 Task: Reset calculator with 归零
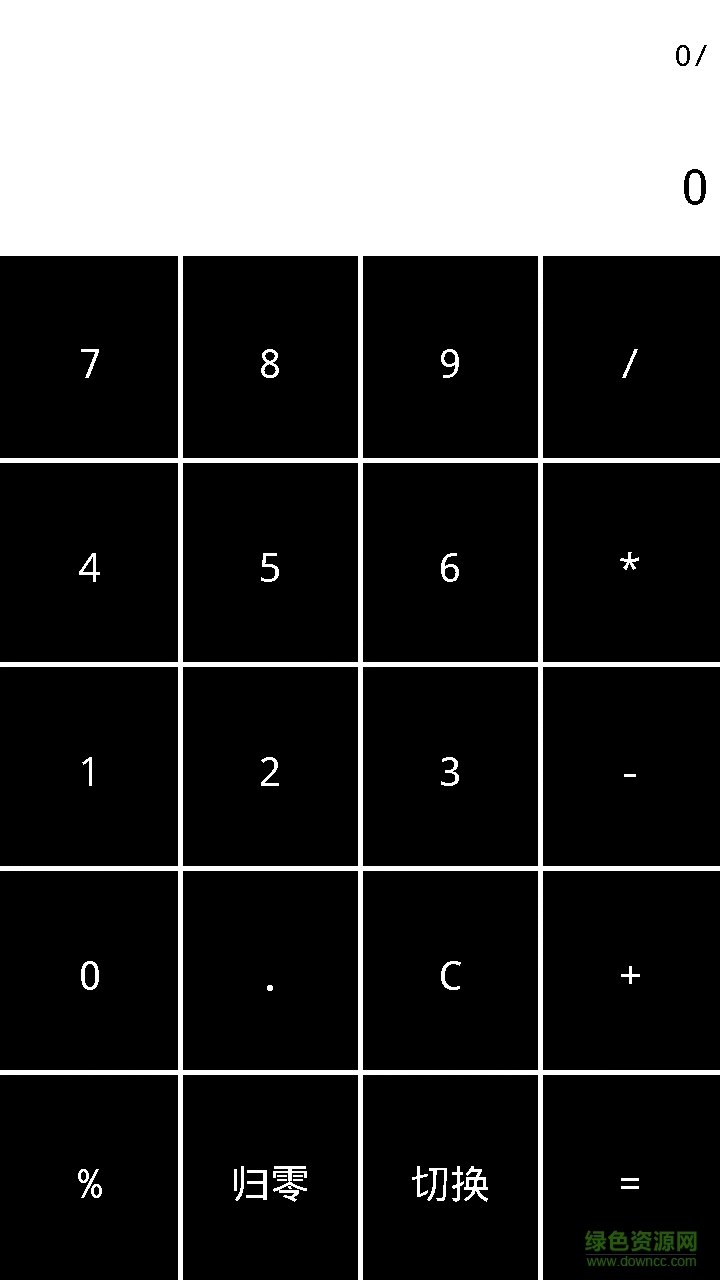270,1178
